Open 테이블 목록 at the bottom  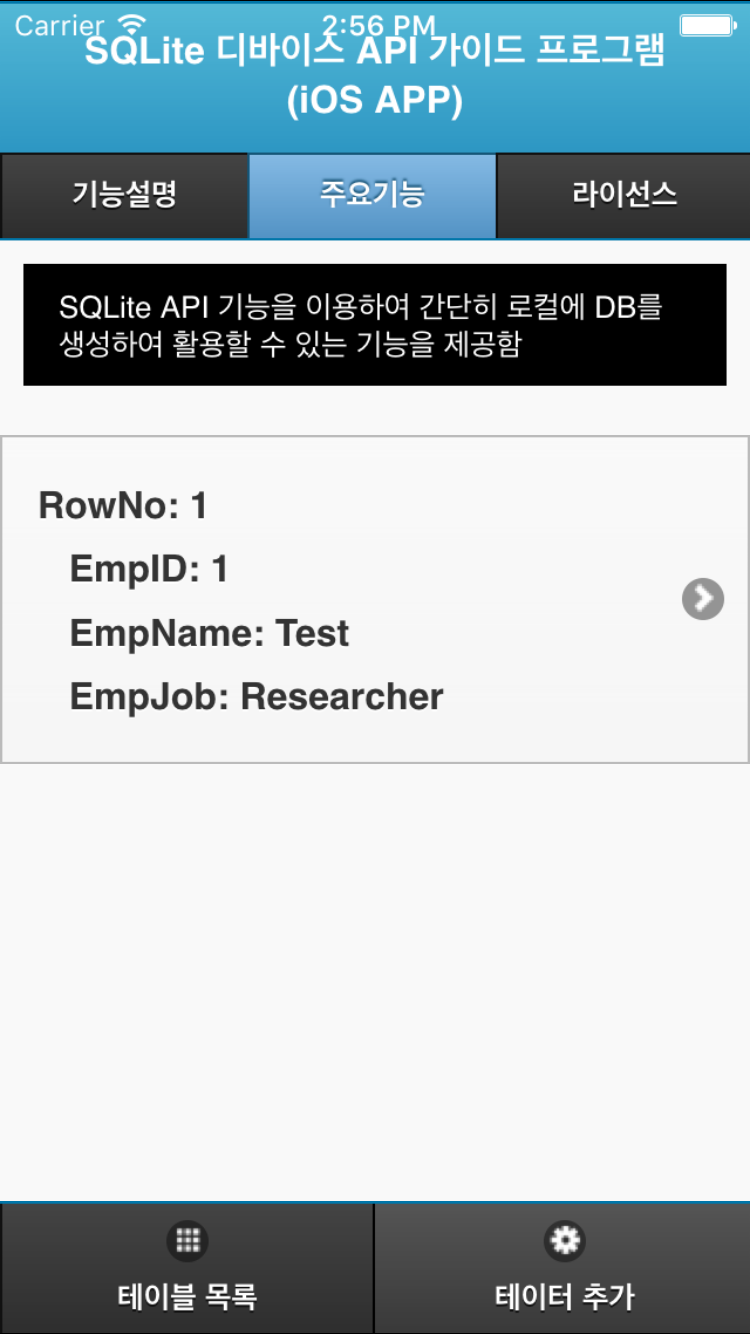[187, 1268]
